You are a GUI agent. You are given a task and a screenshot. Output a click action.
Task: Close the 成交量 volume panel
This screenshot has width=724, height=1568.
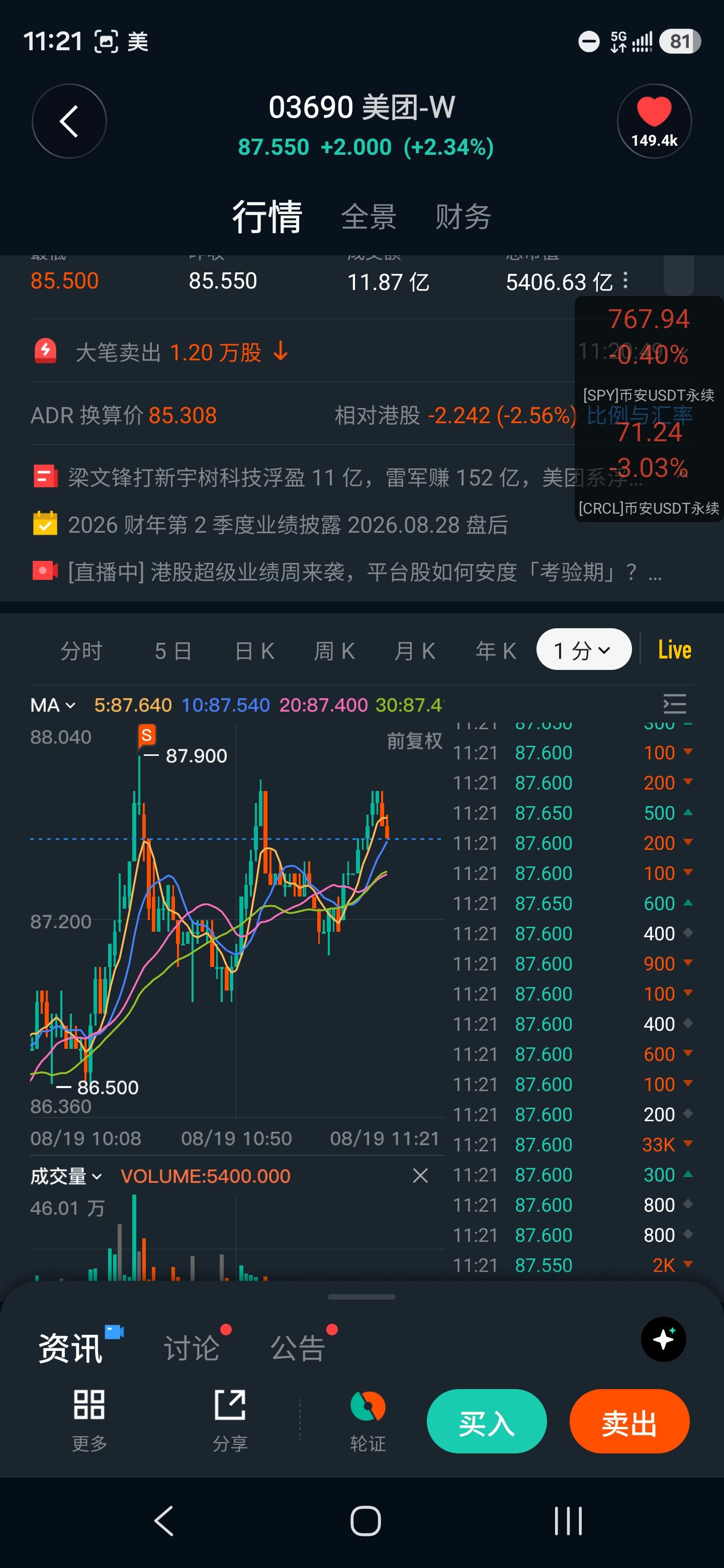(x=420, y=1175)
